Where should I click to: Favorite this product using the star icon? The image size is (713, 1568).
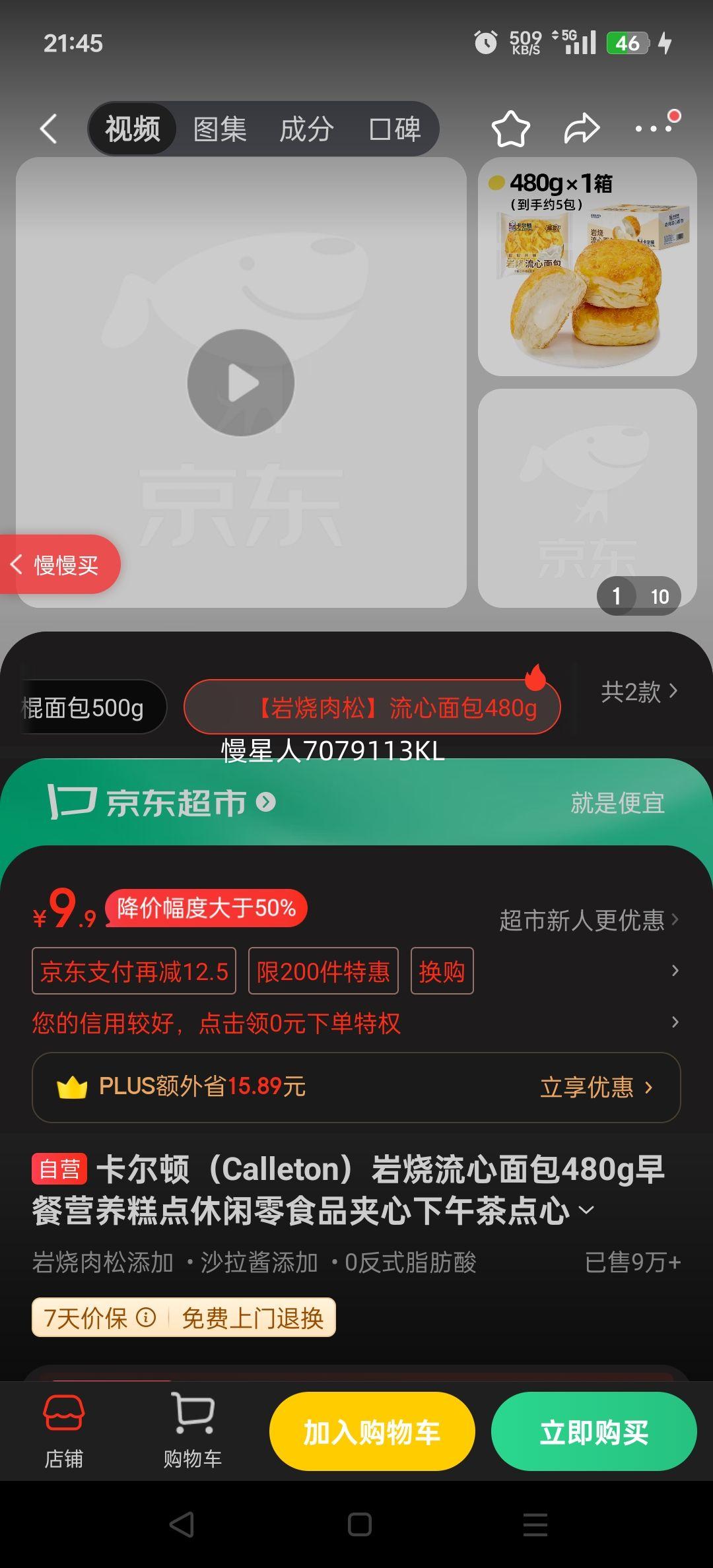point(512,128)
